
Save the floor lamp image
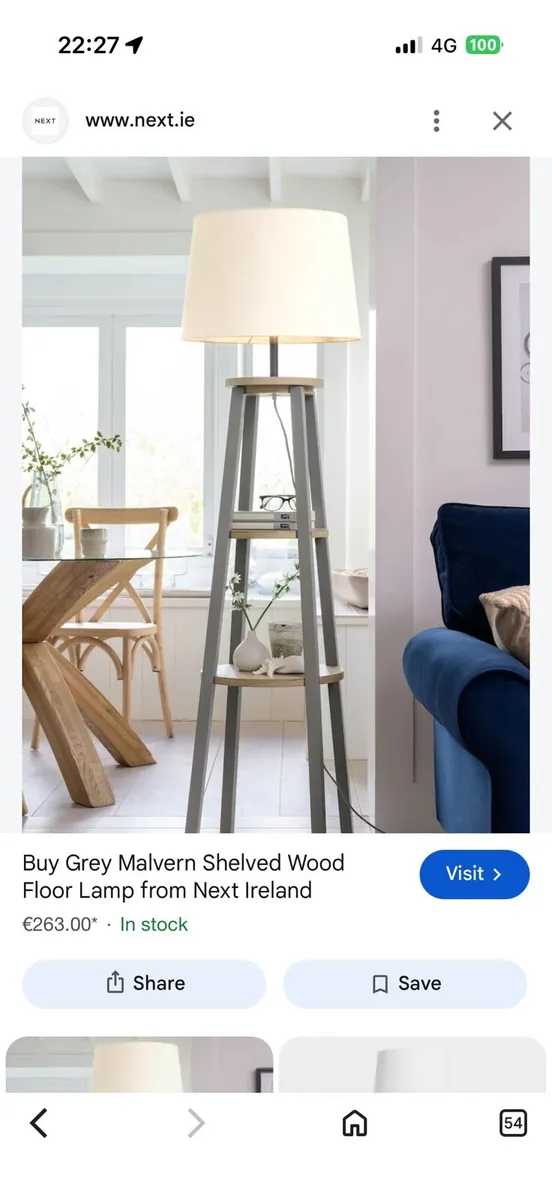405,983
